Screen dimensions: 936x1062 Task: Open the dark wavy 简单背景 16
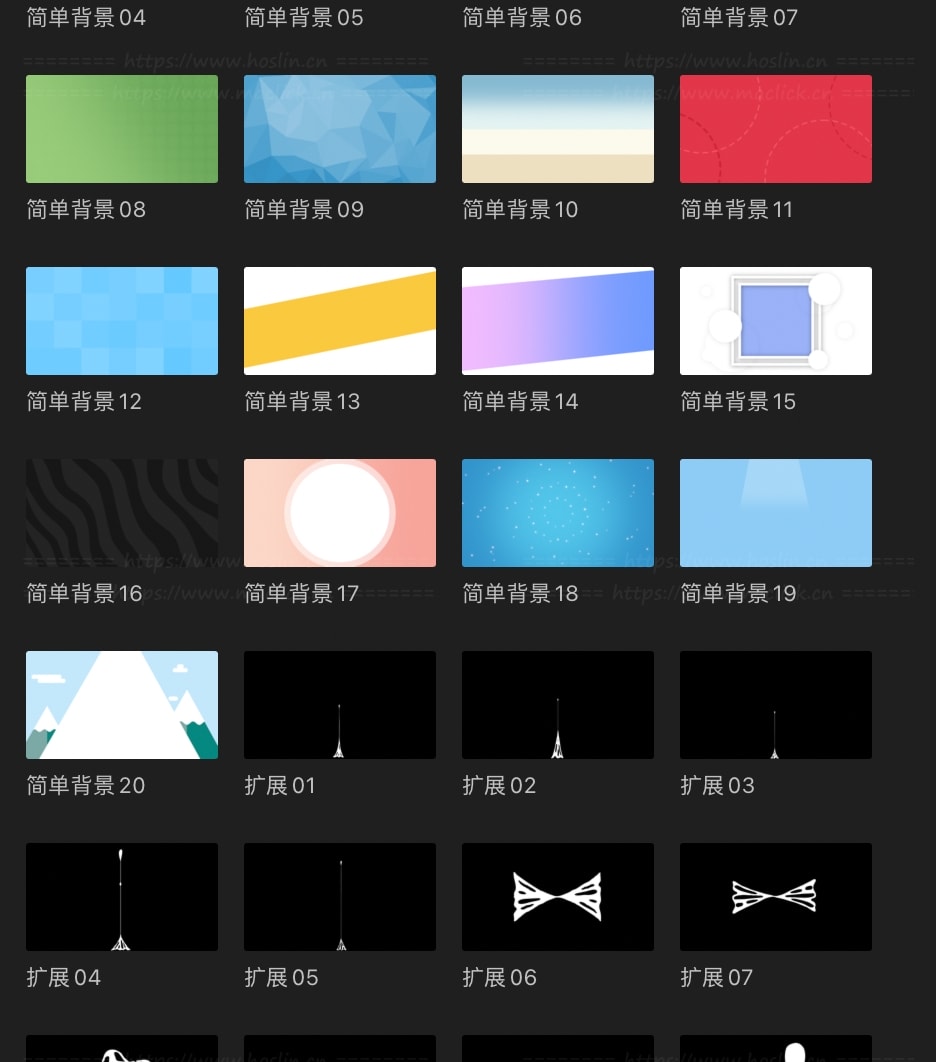coord(121,513)
